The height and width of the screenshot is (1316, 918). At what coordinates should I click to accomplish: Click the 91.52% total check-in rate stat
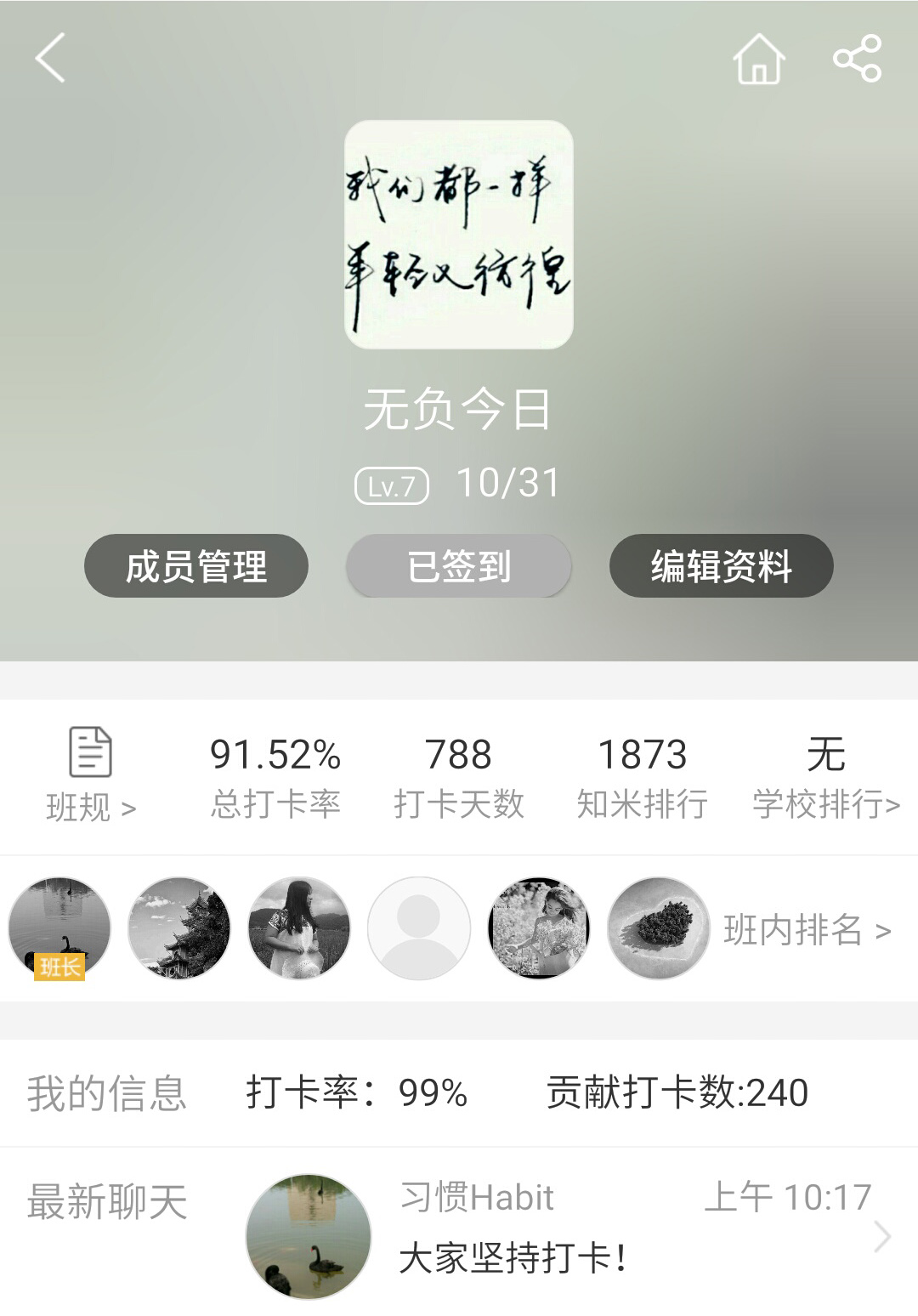[275, 754]
